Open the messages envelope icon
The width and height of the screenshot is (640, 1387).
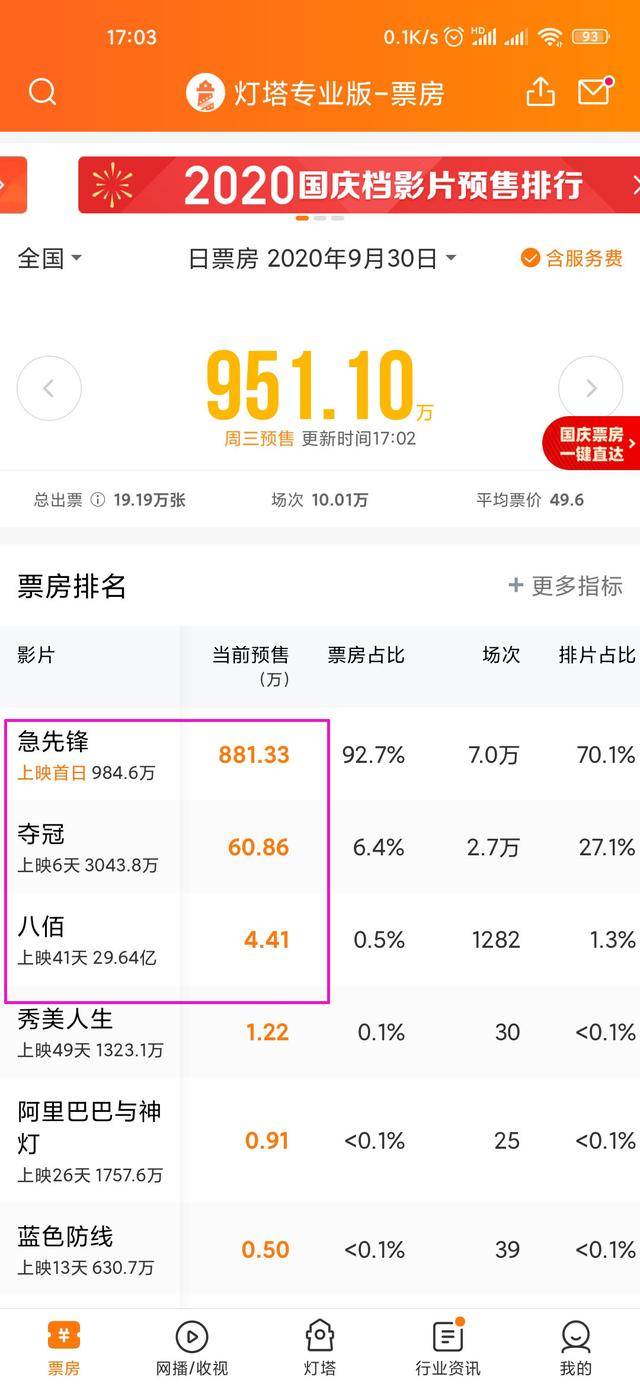tap(594, 91)
